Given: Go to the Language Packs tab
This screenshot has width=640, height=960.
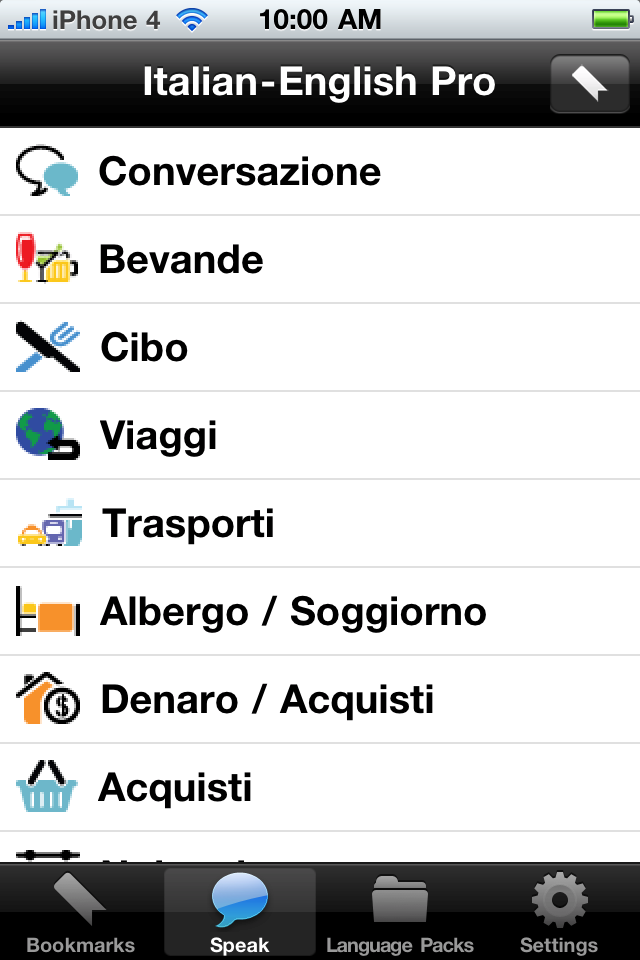Looking at the screenshot, I should (x=400, y=912).
